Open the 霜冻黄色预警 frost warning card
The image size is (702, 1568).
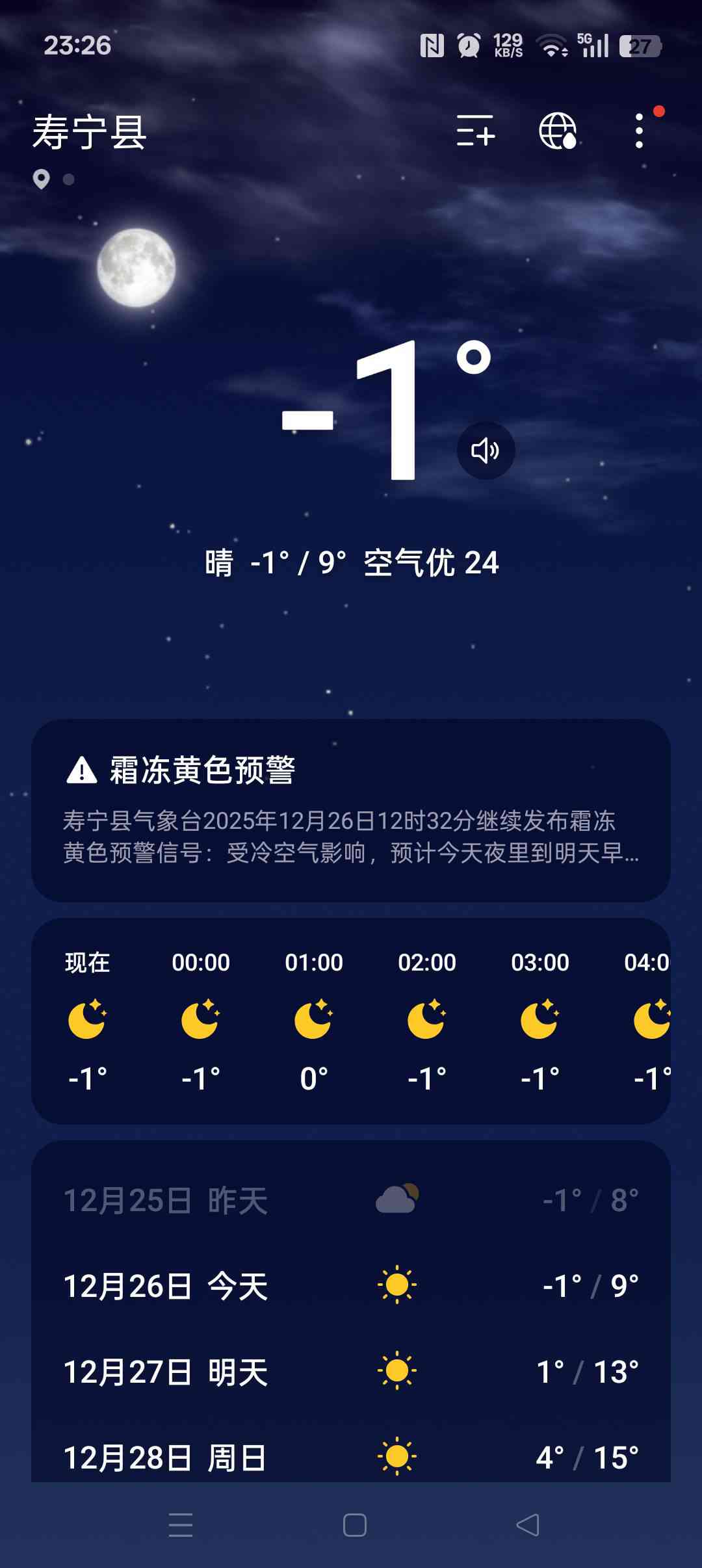click(x=351, y=809)
